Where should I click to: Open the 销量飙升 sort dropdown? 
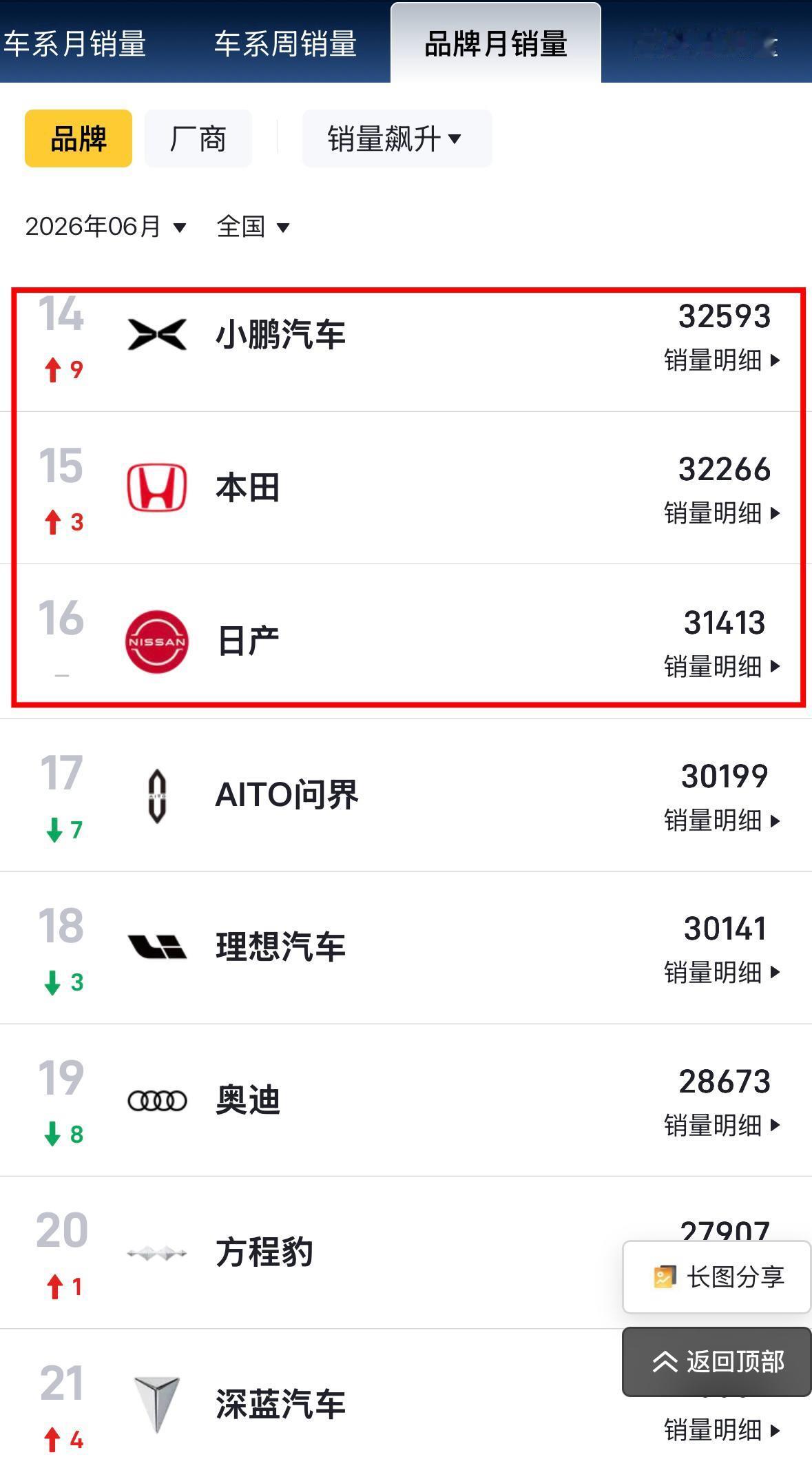click(x=397, y=138)
